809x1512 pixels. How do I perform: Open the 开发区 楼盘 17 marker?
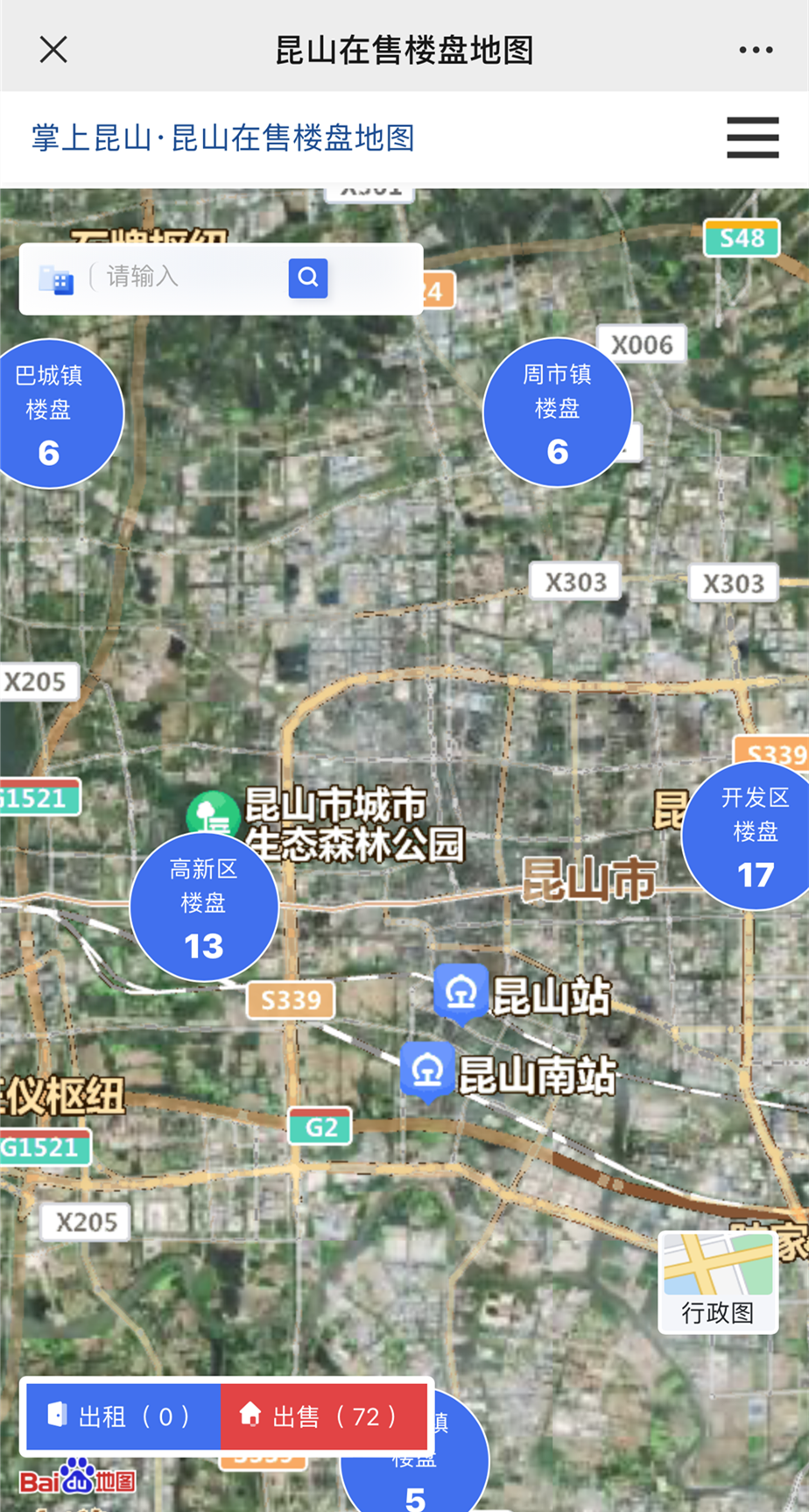[x=754, y=835]
